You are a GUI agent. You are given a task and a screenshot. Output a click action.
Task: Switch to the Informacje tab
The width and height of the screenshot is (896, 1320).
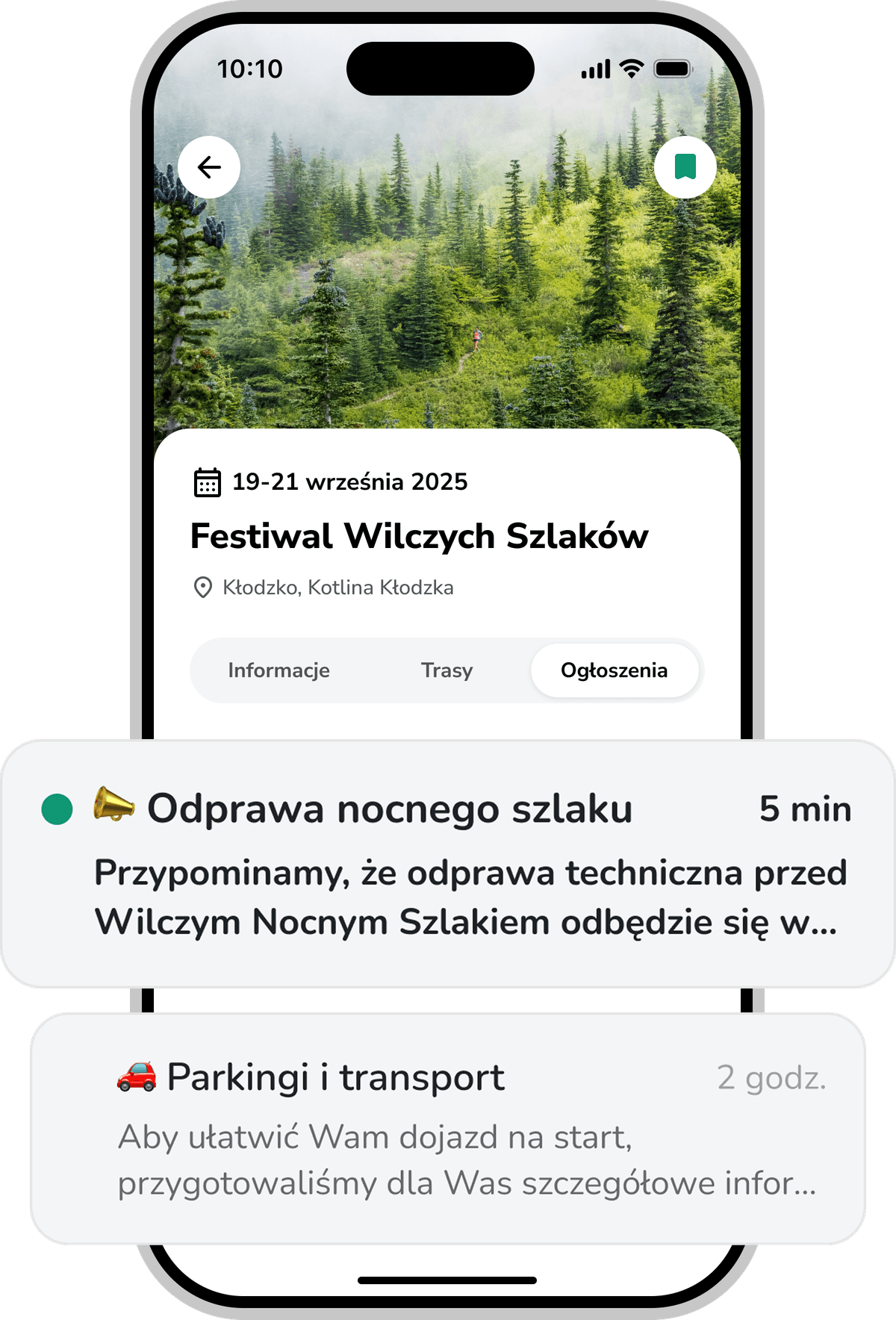pyautogui.click(x=278, y=670)
